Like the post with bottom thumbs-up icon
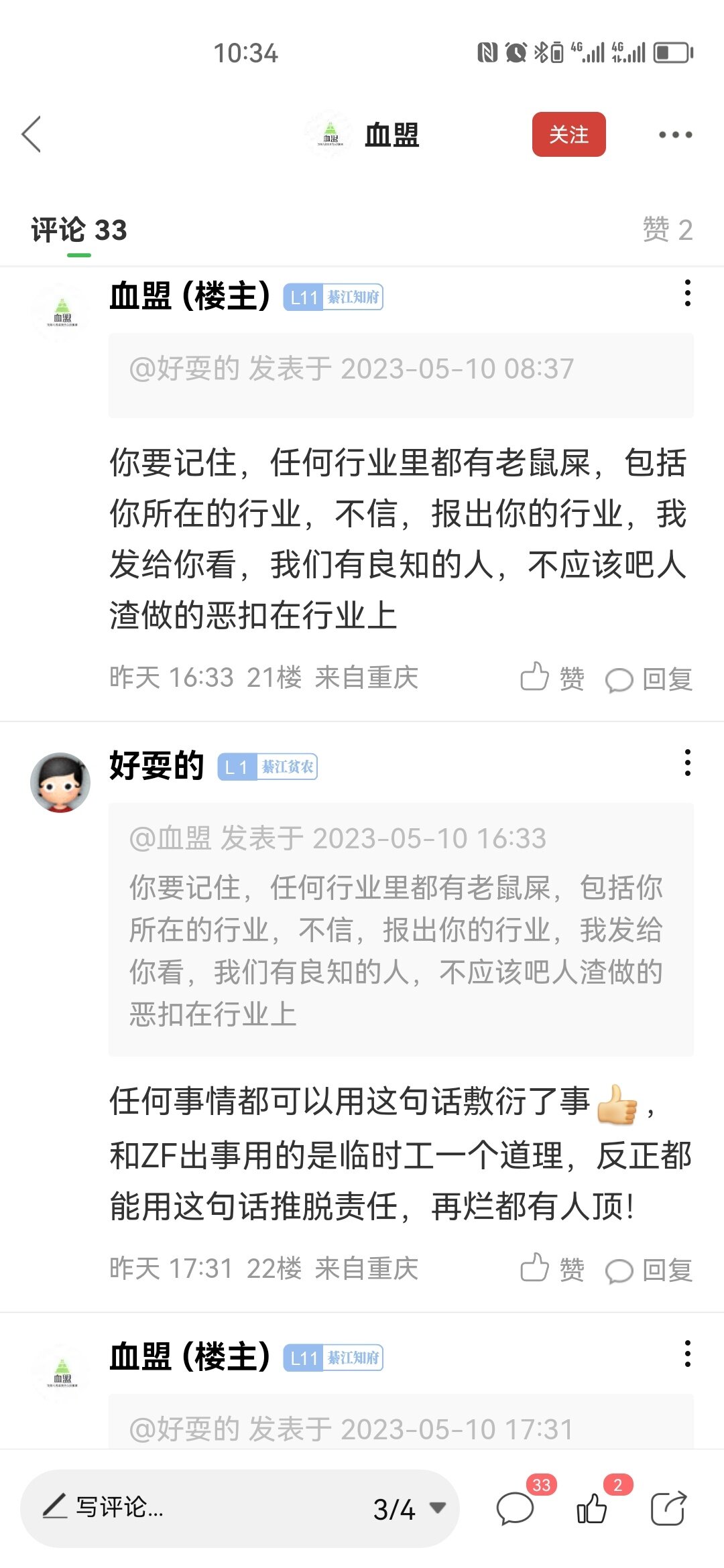The height and width of the screenshot is (1568, 724). point(593,1508)
